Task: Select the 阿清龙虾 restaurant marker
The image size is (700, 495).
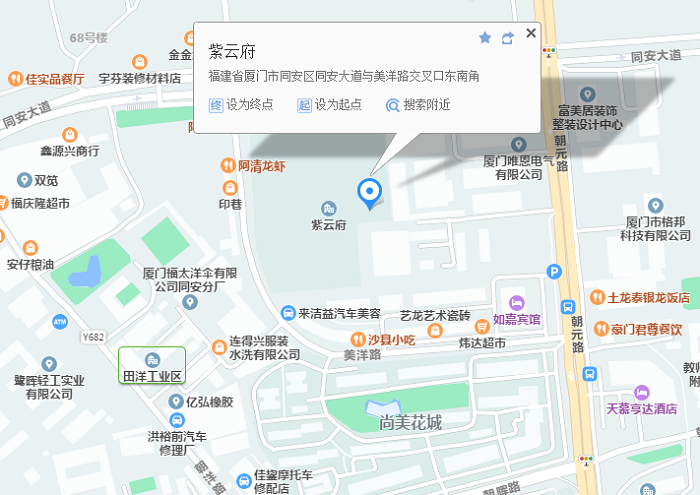Action: point(229,166)
